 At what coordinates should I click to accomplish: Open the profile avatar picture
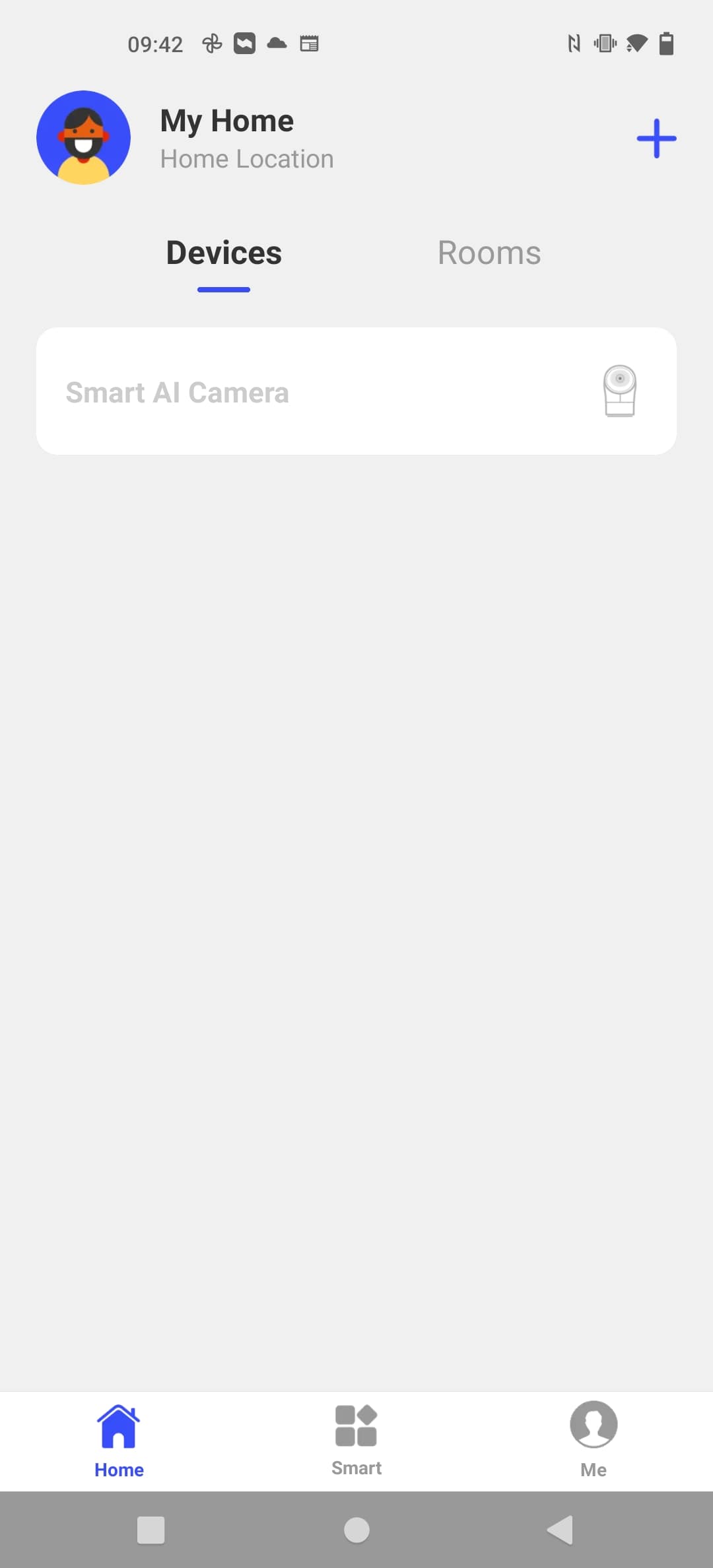(83, 137)
